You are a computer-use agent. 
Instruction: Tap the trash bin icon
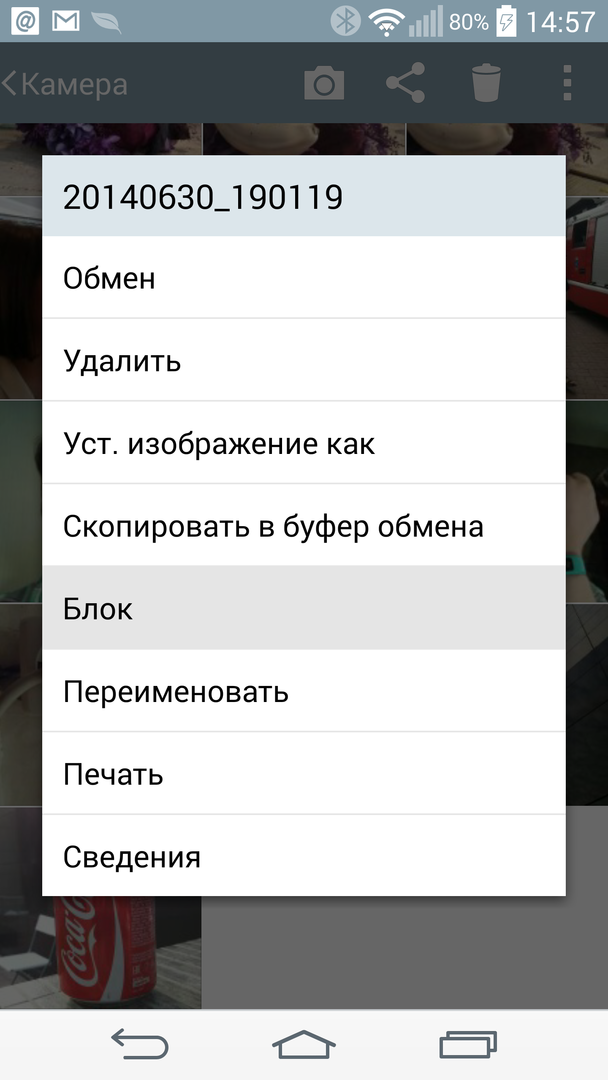point(486,84)
